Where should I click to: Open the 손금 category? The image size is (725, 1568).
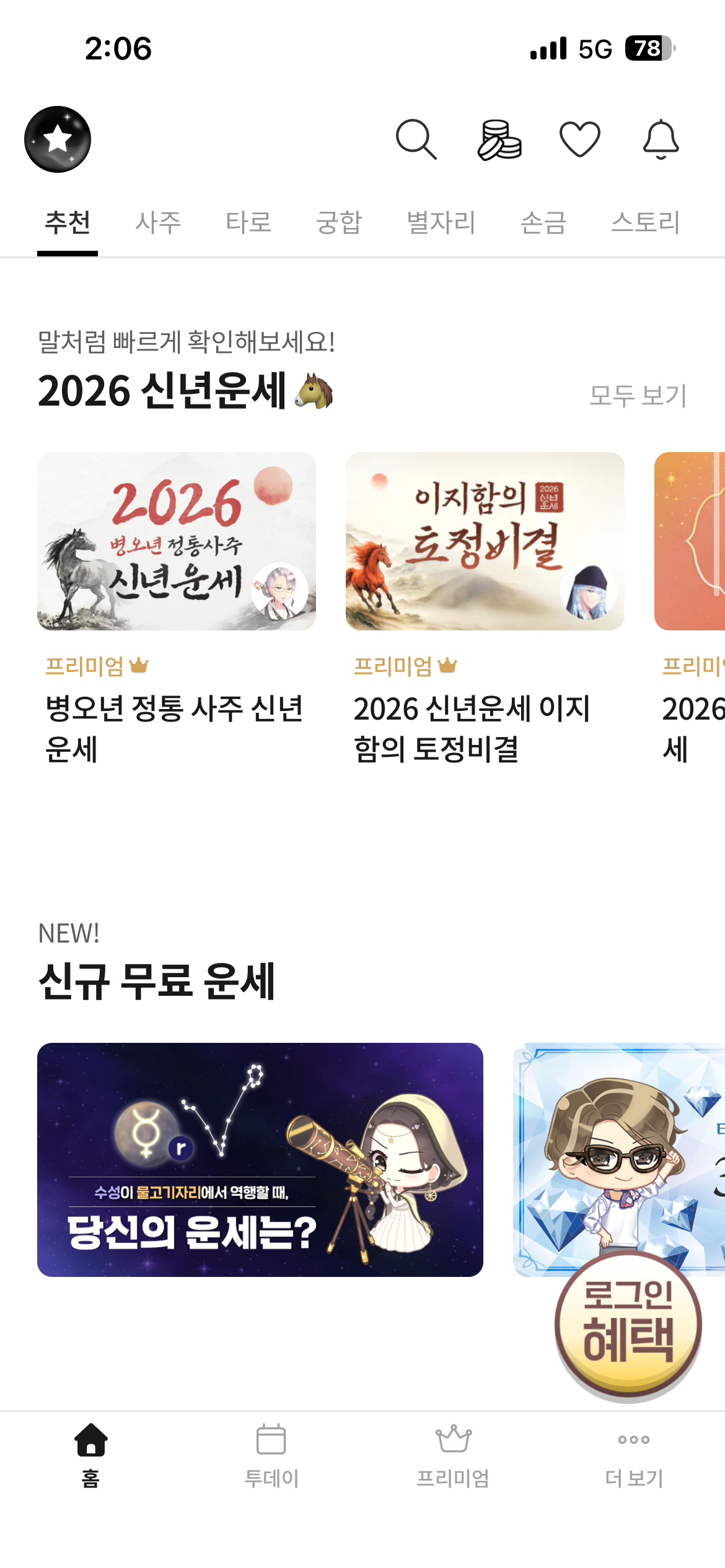tap(544, 224)
